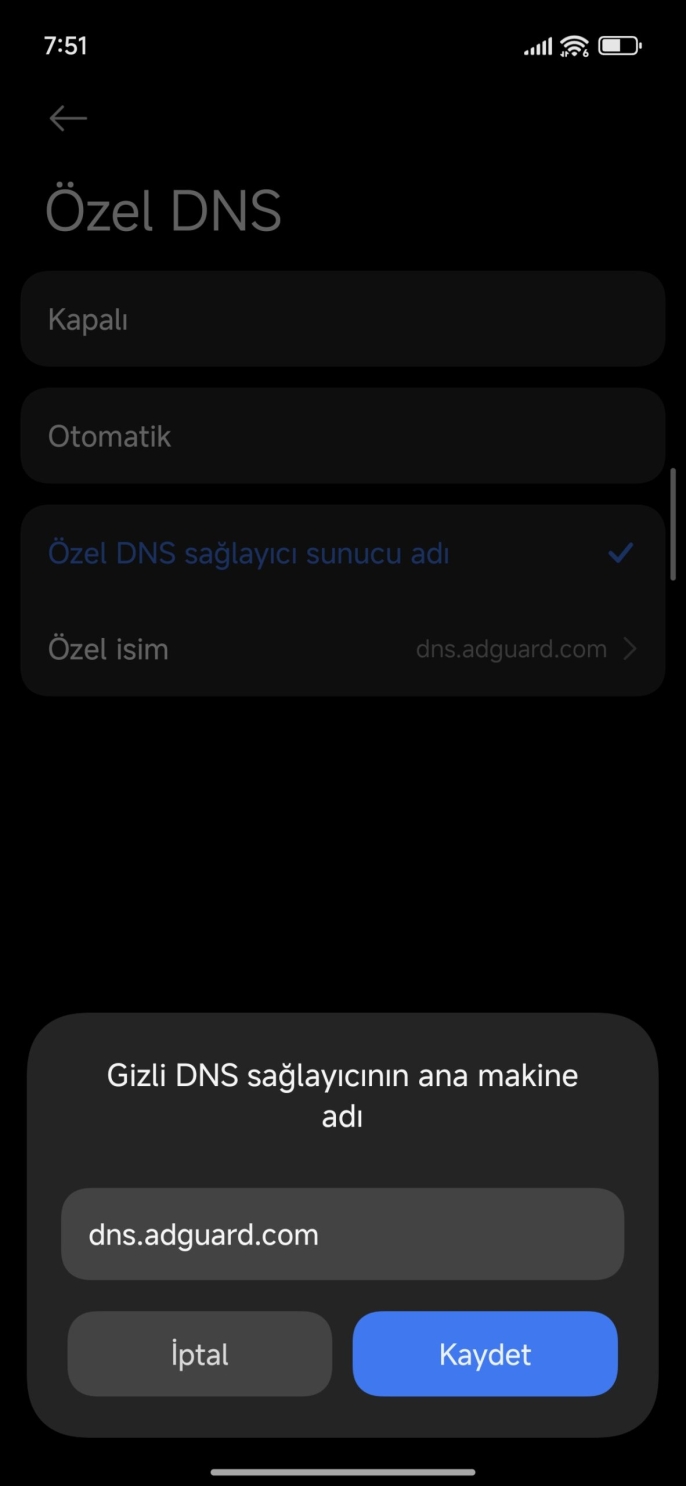The height and width of the screenshot is (1486, 686).
Task: Select the Kapalı option
Action: [342, 320]
